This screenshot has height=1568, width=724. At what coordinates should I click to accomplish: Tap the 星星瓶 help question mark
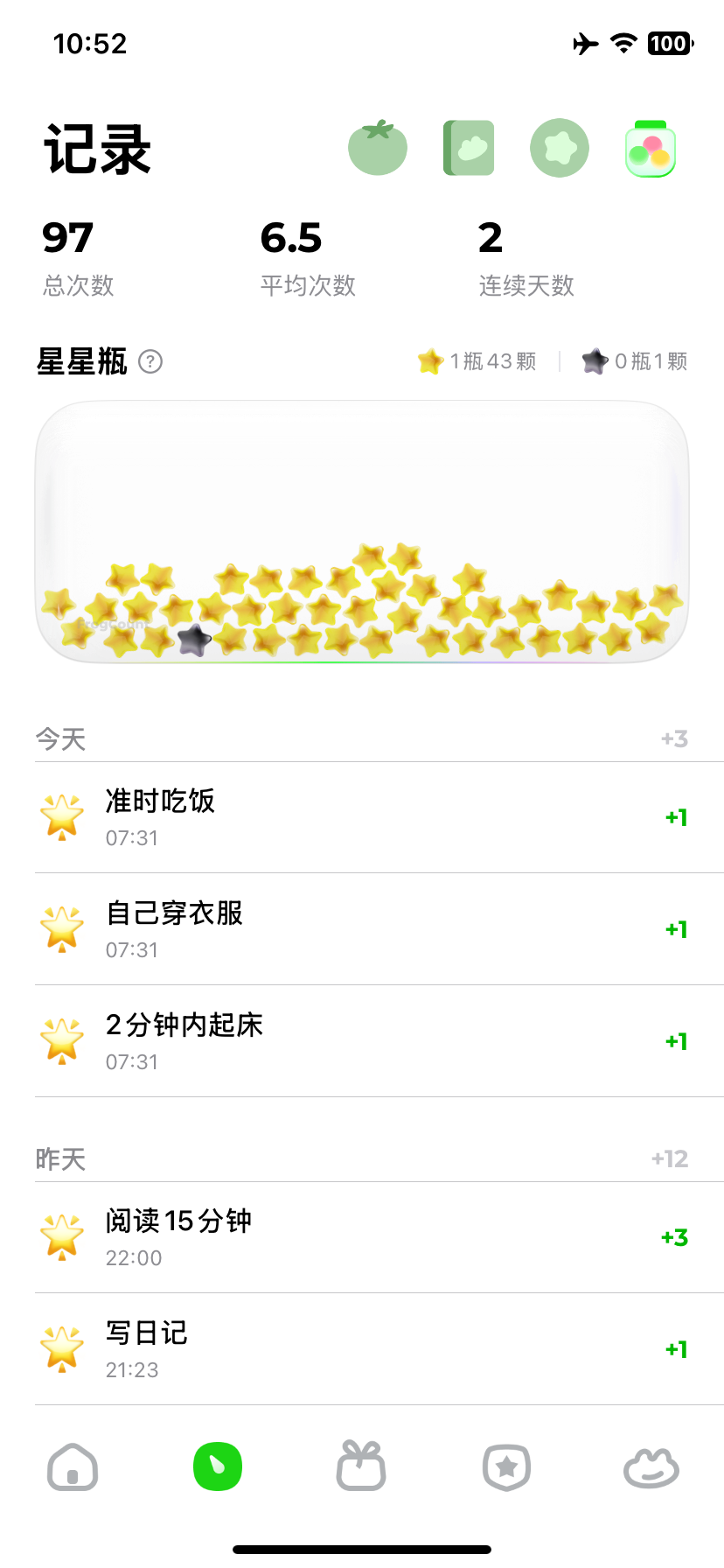[x=150, y=361]
